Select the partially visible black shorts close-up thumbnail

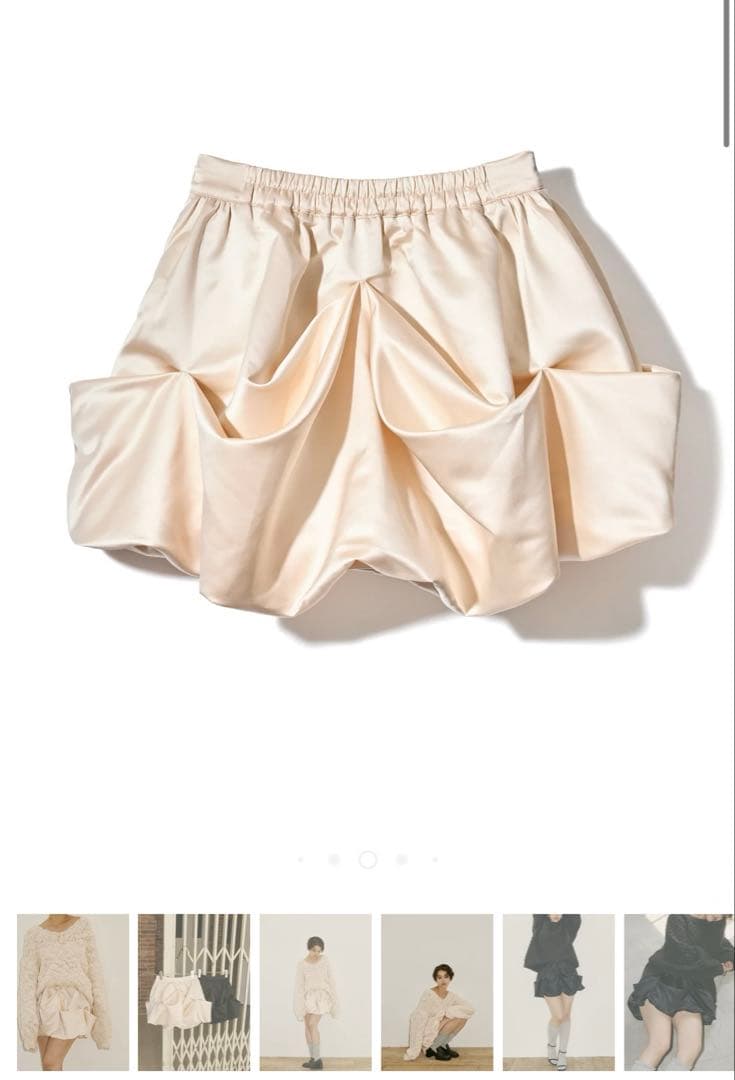tap(679, 991)
